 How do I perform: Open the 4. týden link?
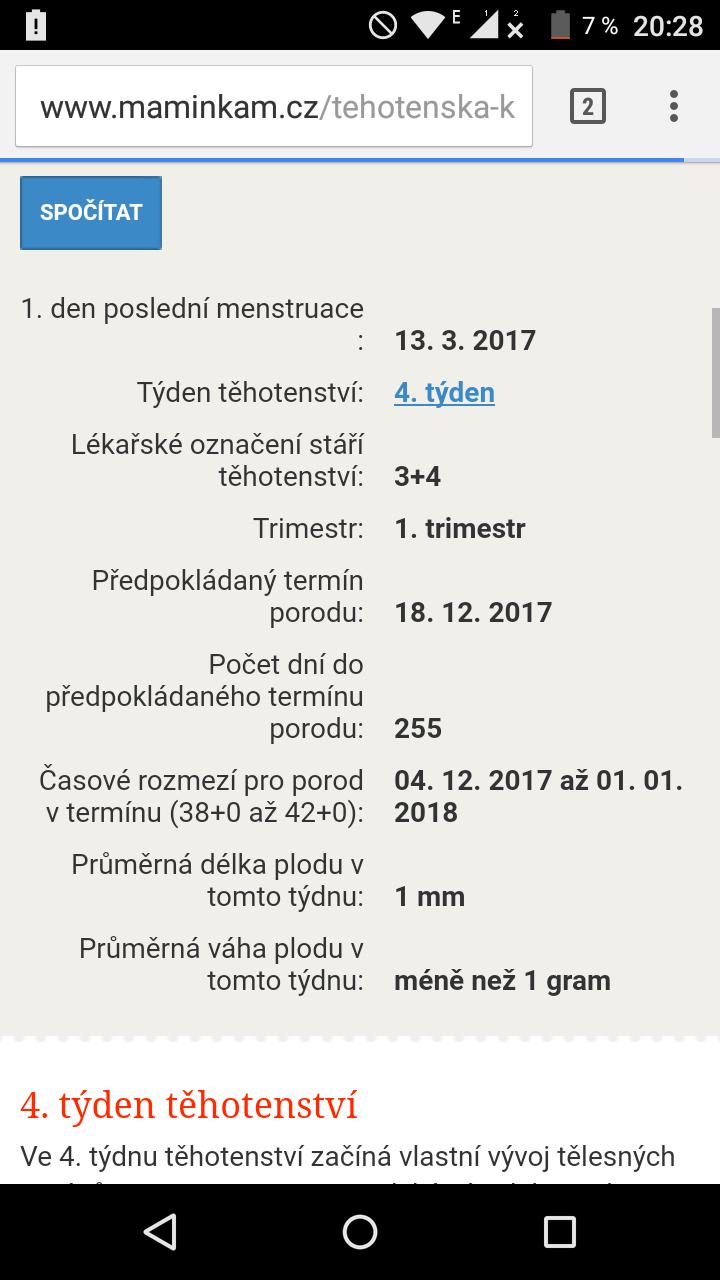coord(444,392)
